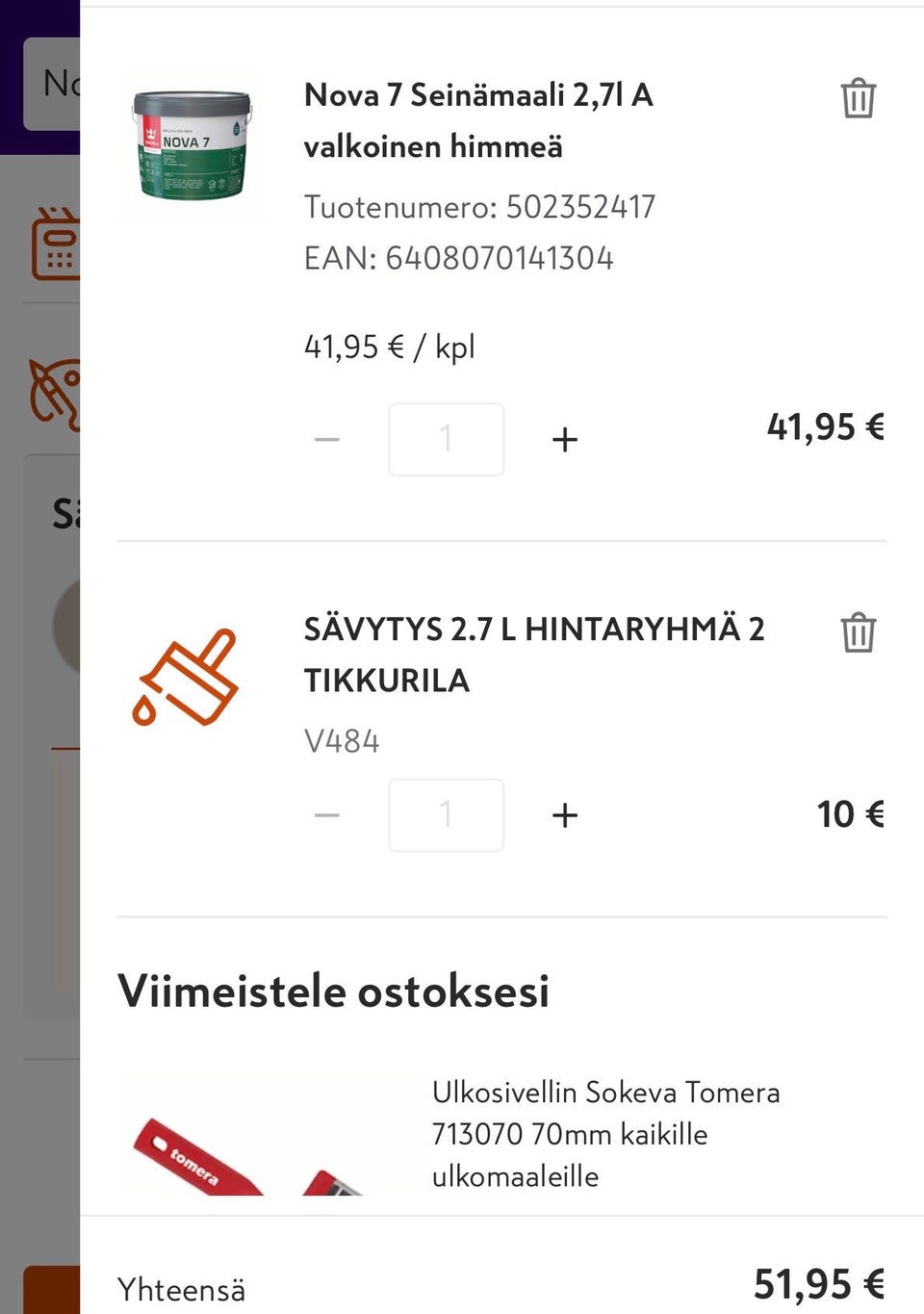Edit the Nova 7 quantity field

coord(447,439)
